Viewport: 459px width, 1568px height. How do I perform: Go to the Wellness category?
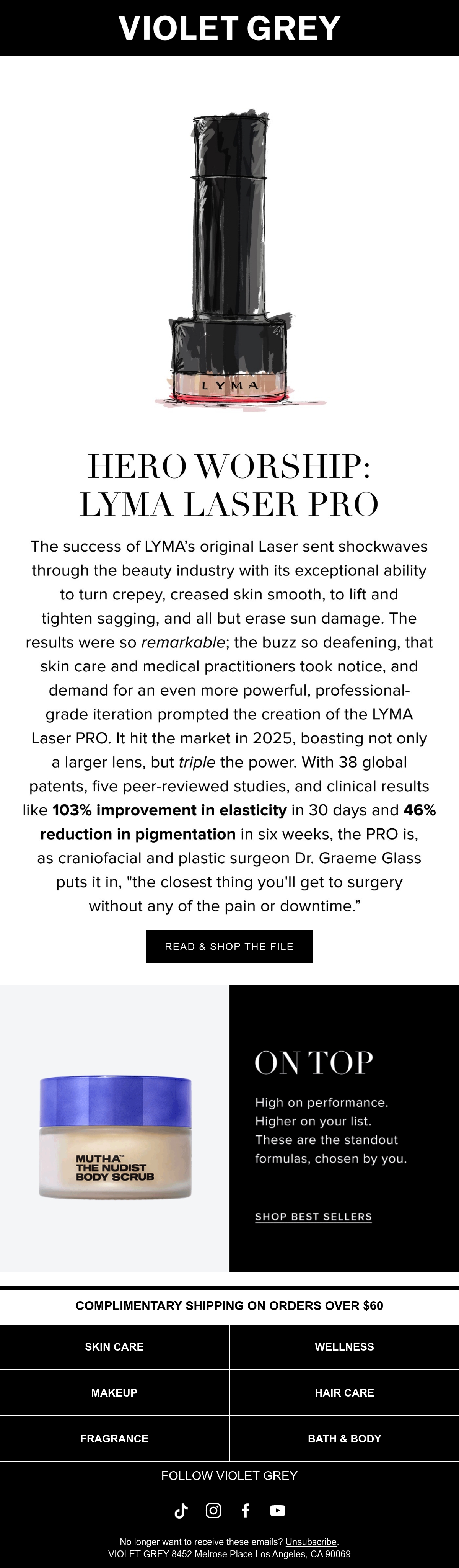tap(345, 1346)
